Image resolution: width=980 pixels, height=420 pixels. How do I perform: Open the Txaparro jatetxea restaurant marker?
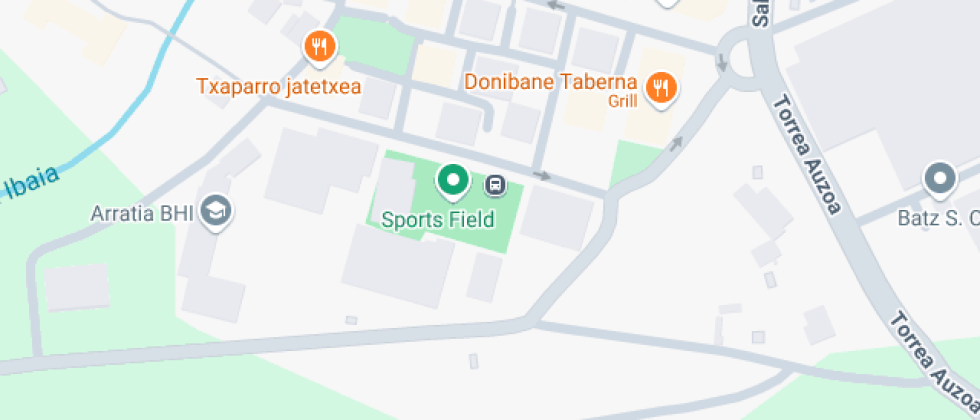319,46
